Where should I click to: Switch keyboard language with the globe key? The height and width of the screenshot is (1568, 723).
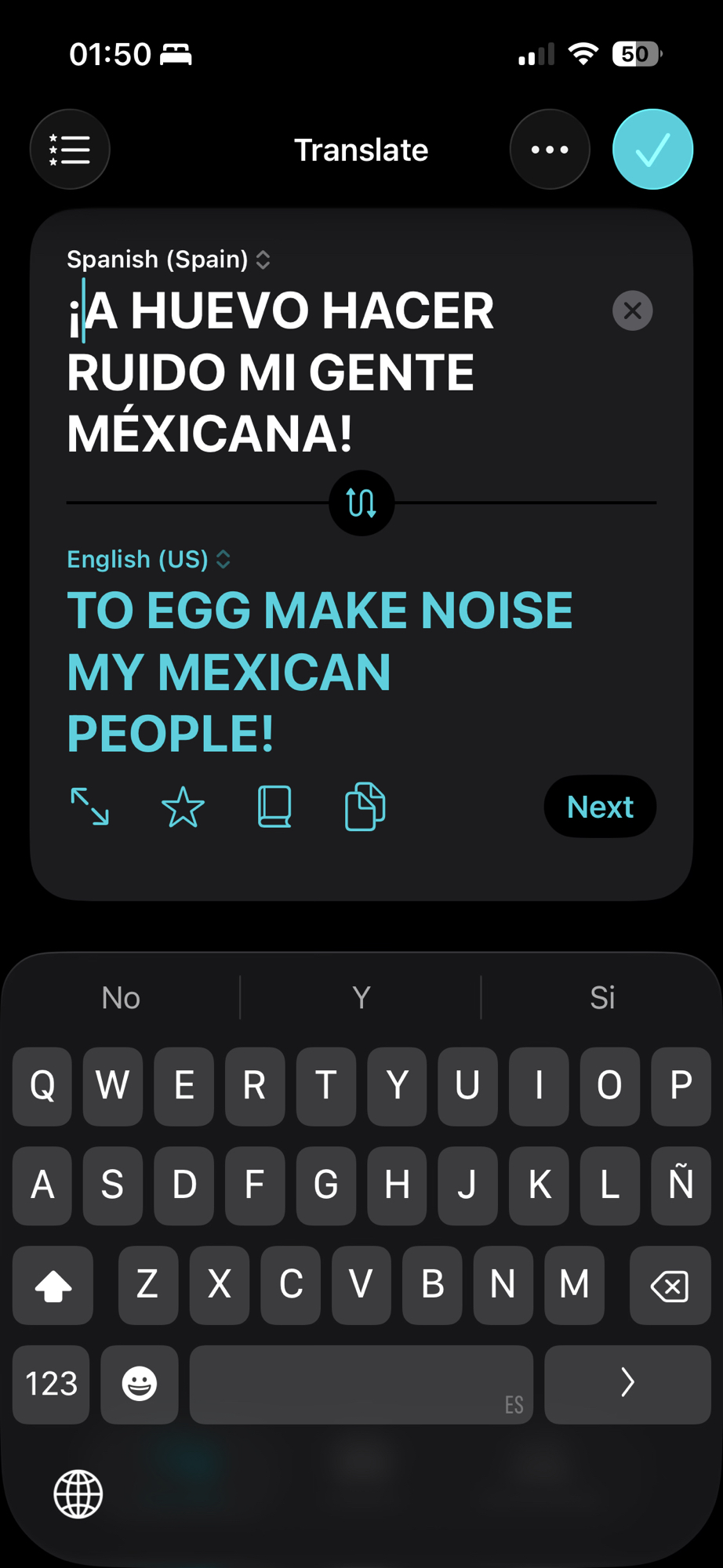tap(78, 1494)
